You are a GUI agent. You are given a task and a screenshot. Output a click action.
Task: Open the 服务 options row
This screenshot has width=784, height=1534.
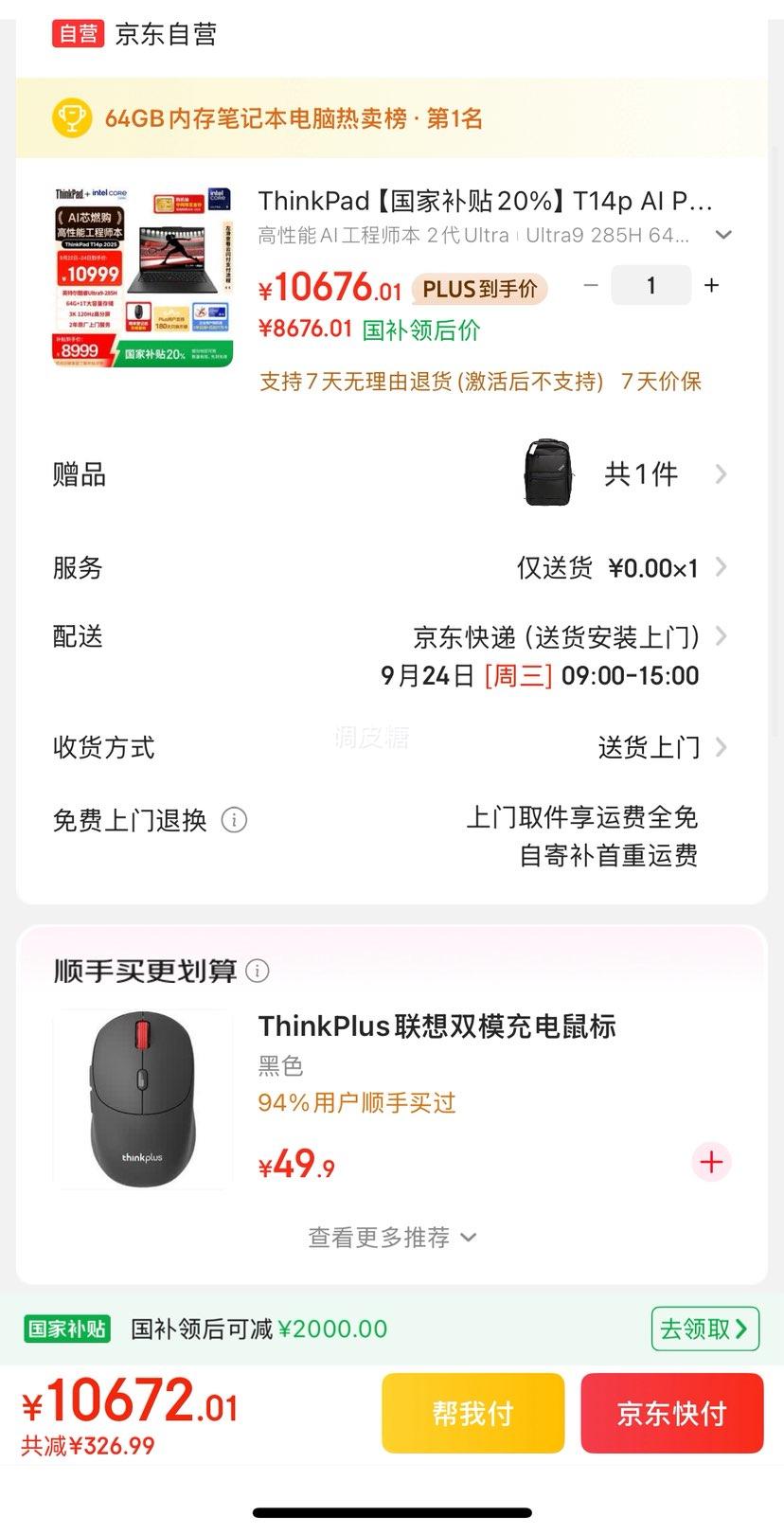pyautogui.click(x=392, y=568)
